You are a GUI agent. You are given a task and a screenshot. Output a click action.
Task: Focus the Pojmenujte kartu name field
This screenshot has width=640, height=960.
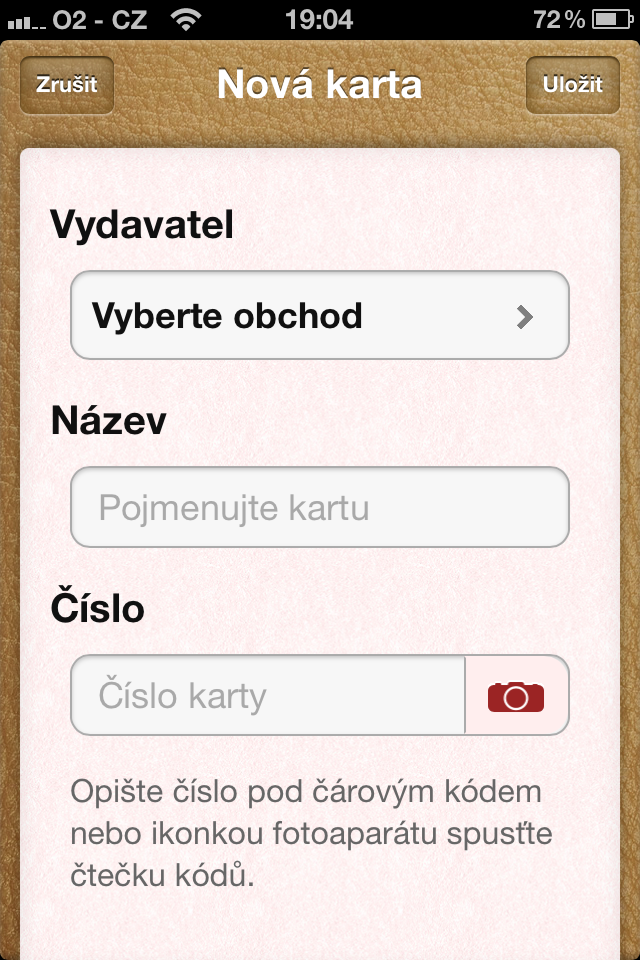pos(320,508)
